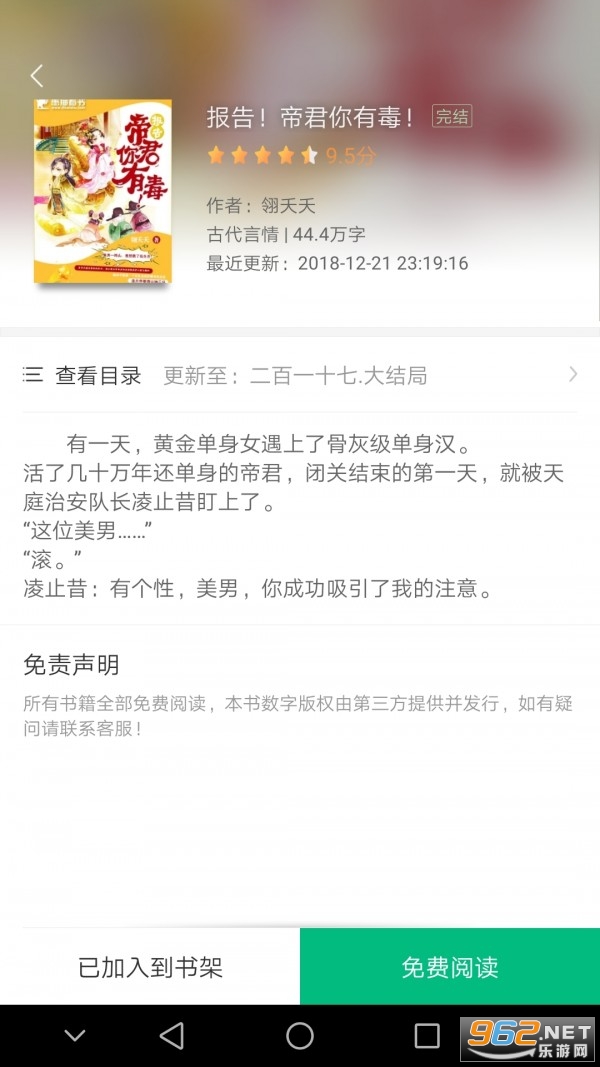Open the book cover 报告！帝君你有毒！
This screenshot has width=600, height=1067.
(x=102, y=190)
